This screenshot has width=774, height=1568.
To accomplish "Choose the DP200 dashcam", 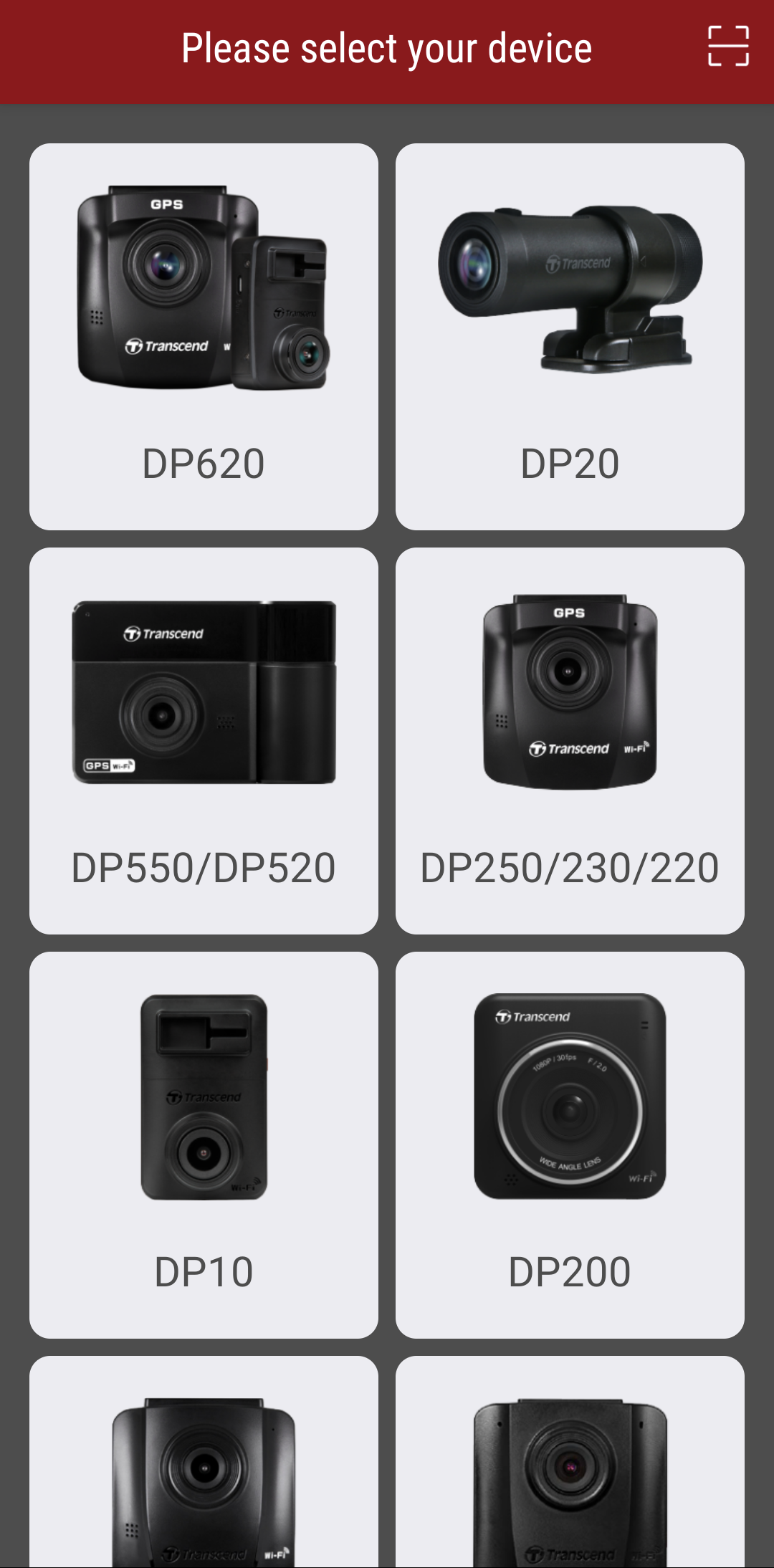I will click(x=570, y=1145).
